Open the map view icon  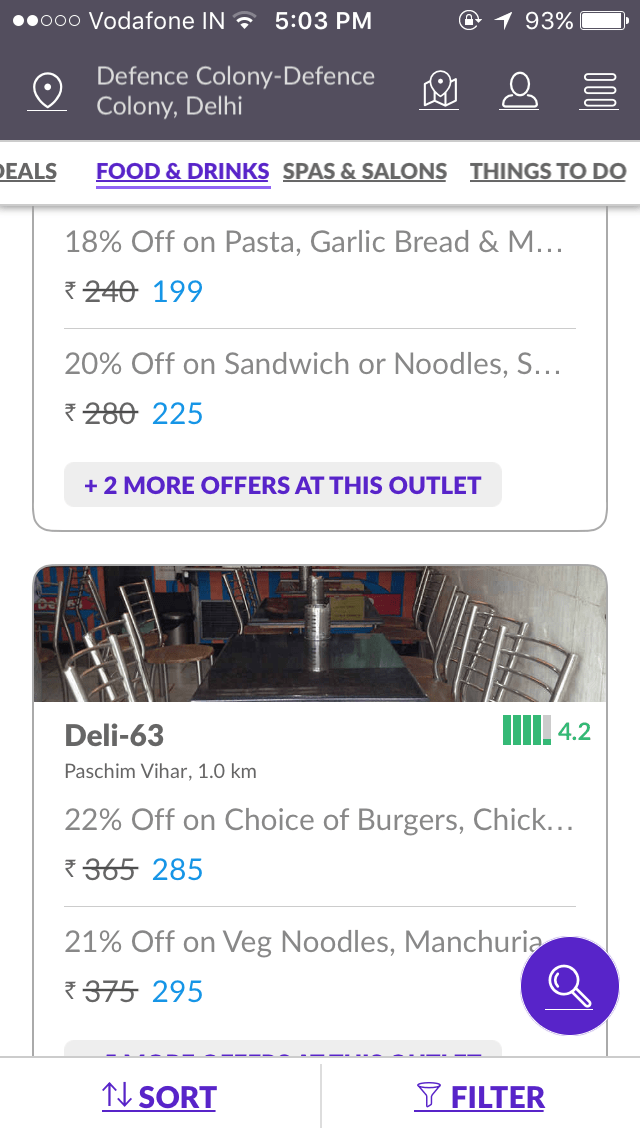[x=440, y=91]
